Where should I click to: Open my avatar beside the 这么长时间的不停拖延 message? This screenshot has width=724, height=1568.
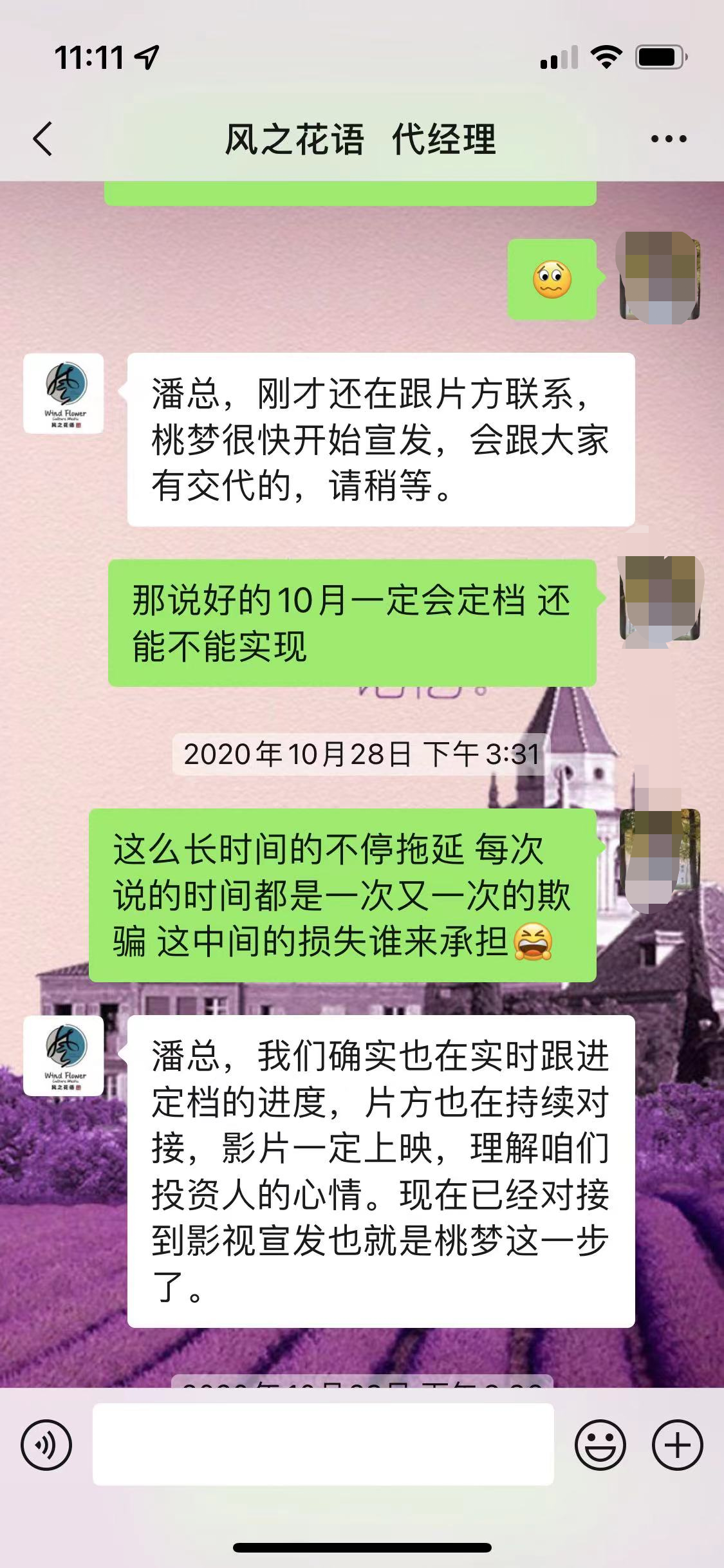(660, 850)
